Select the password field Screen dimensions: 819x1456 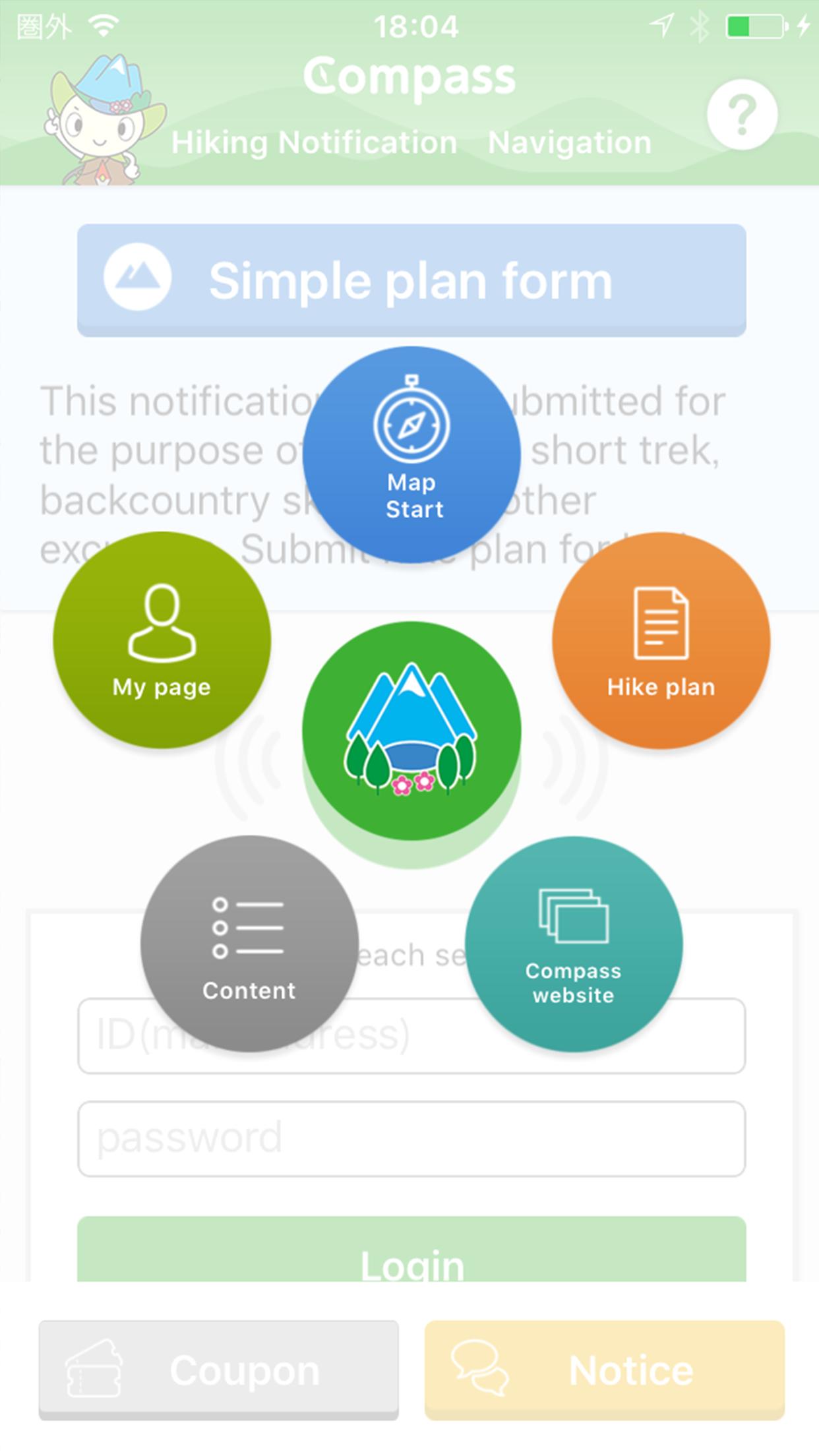(x=411, y=1139)
